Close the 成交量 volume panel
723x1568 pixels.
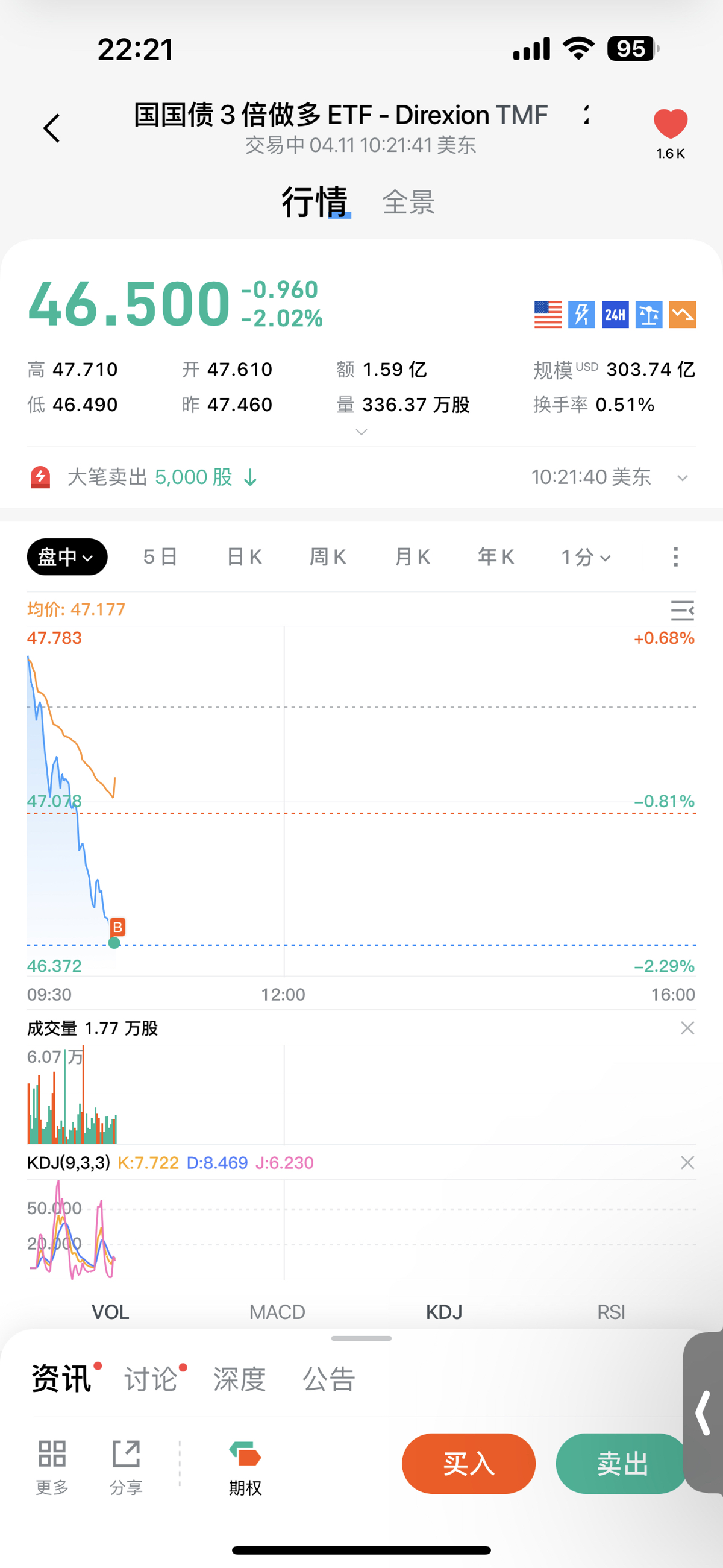pos(687,1028)
